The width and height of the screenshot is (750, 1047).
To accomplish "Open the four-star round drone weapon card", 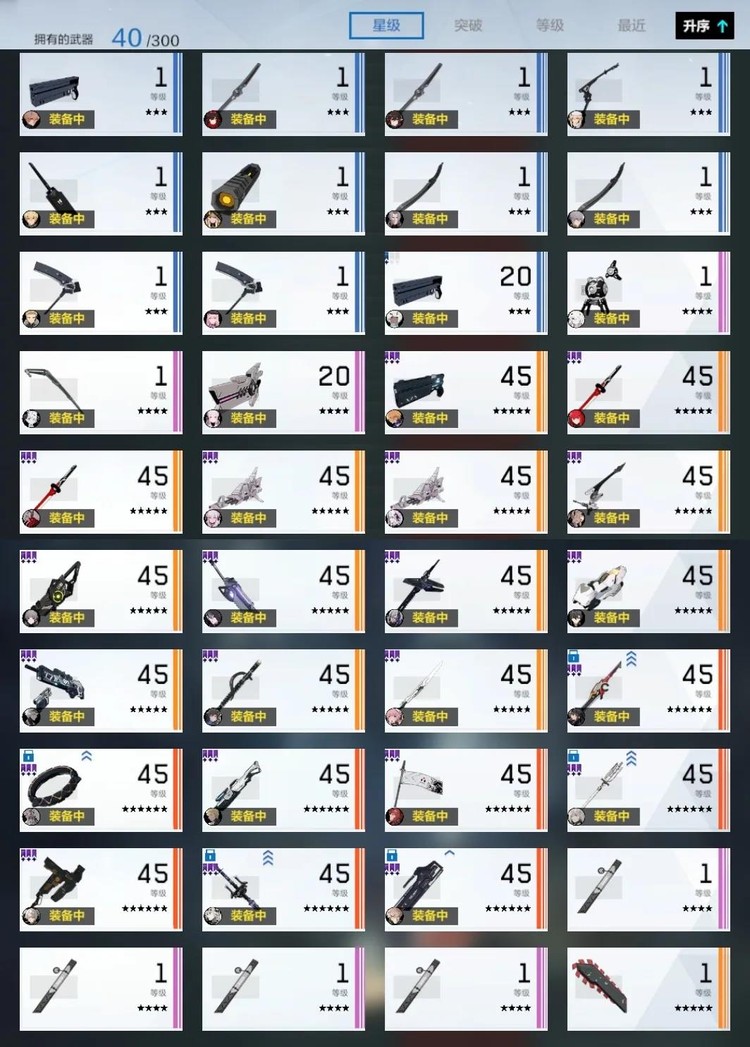I will [648, 293].
